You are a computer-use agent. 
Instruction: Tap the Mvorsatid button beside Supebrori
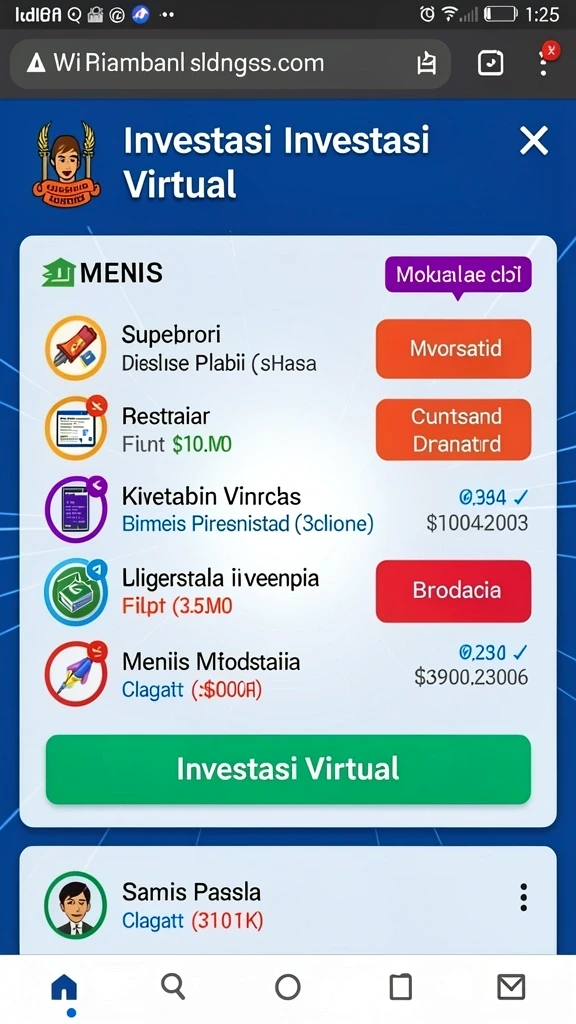(x=453, y=349)
